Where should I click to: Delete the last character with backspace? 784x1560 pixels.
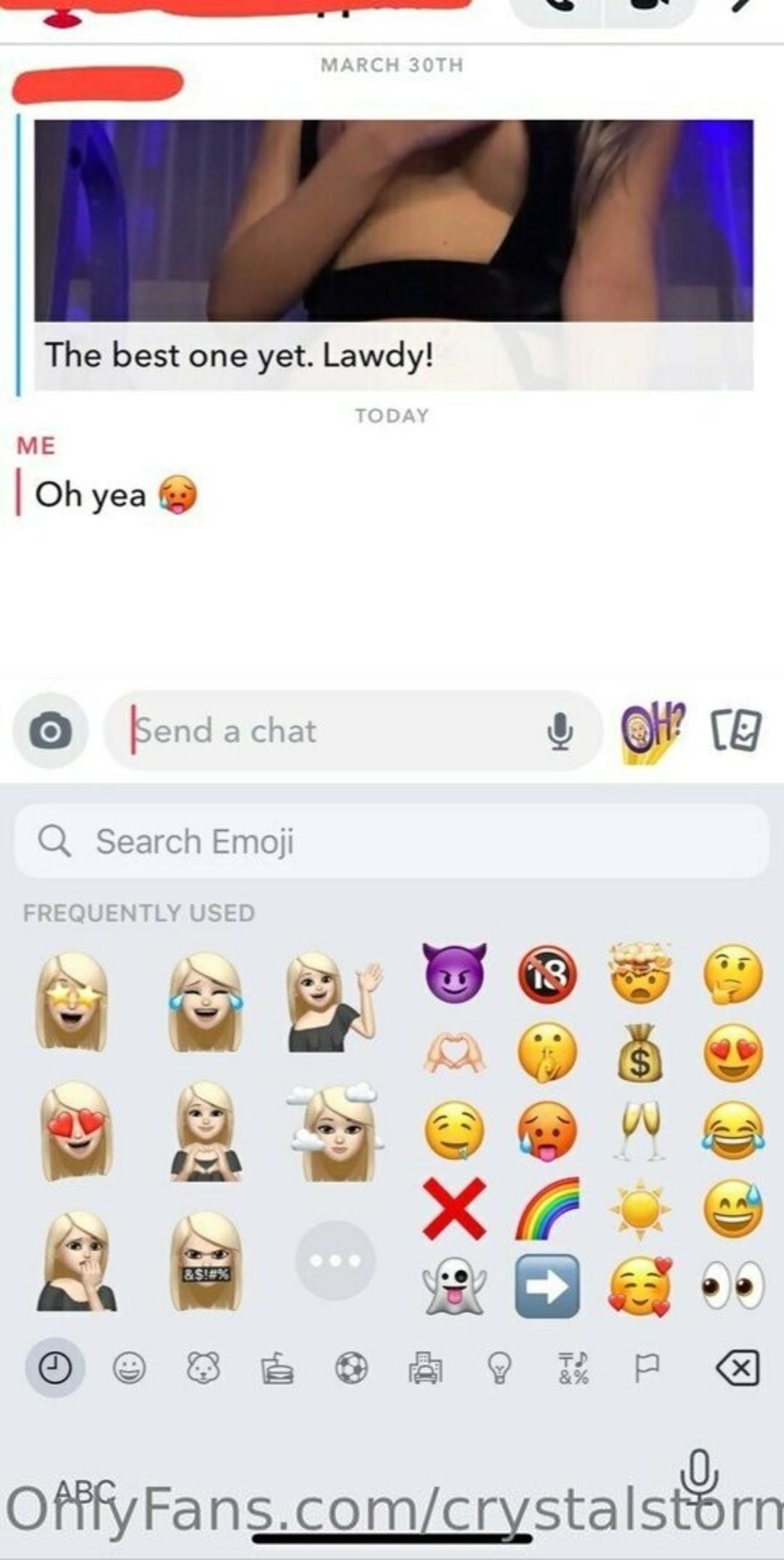click(737, 1369)
